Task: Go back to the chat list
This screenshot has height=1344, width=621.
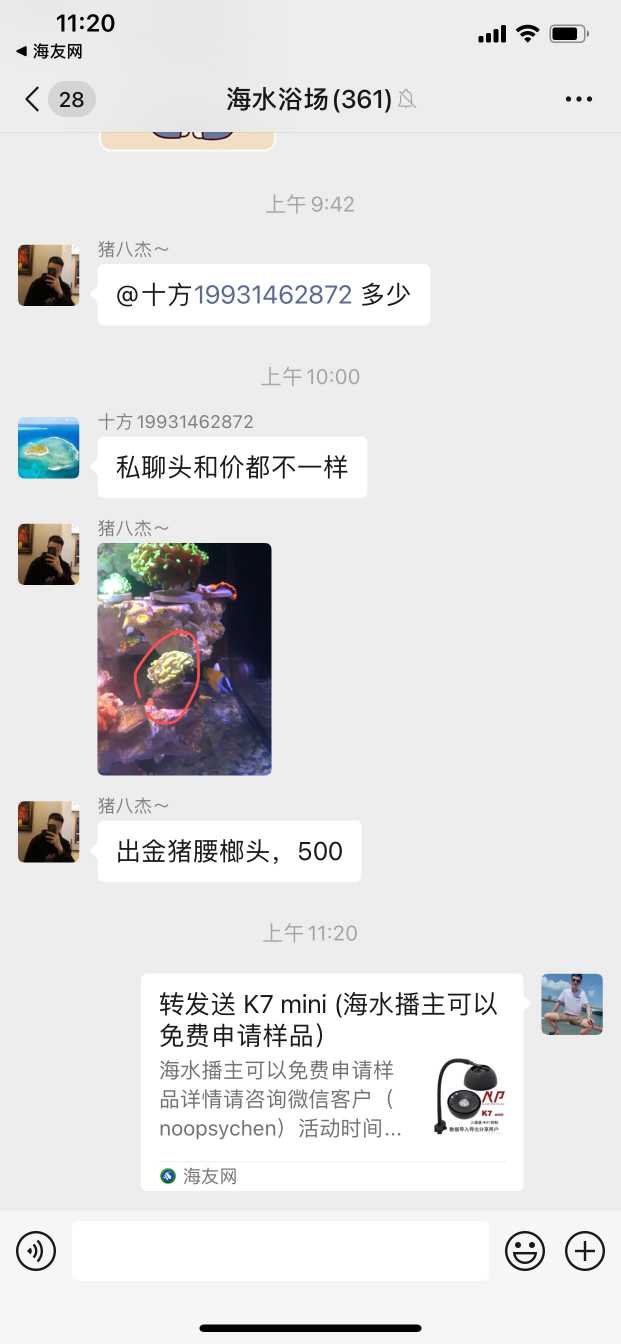Action: pos(35,99)
